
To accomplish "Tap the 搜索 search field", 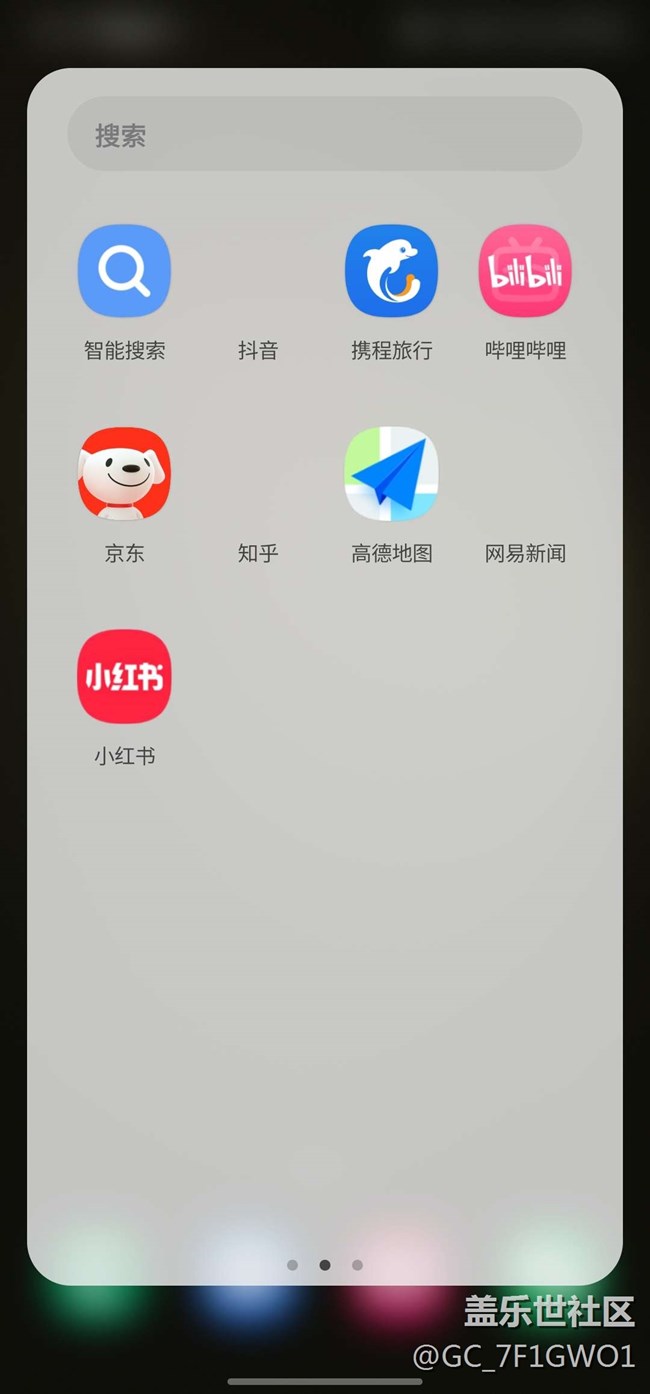I will [x=324, y=134].
